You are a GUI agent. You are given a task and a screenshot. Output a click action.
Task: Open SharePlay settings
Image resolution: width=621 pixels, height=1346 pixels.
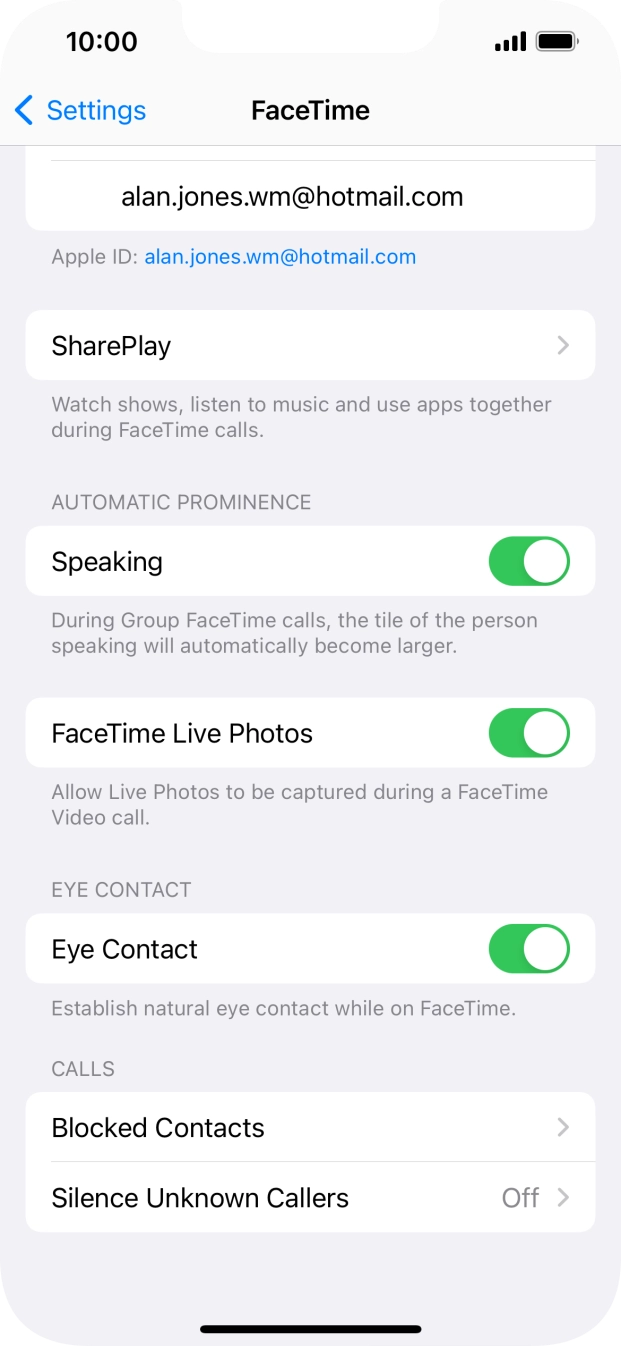tap(310, 345)
